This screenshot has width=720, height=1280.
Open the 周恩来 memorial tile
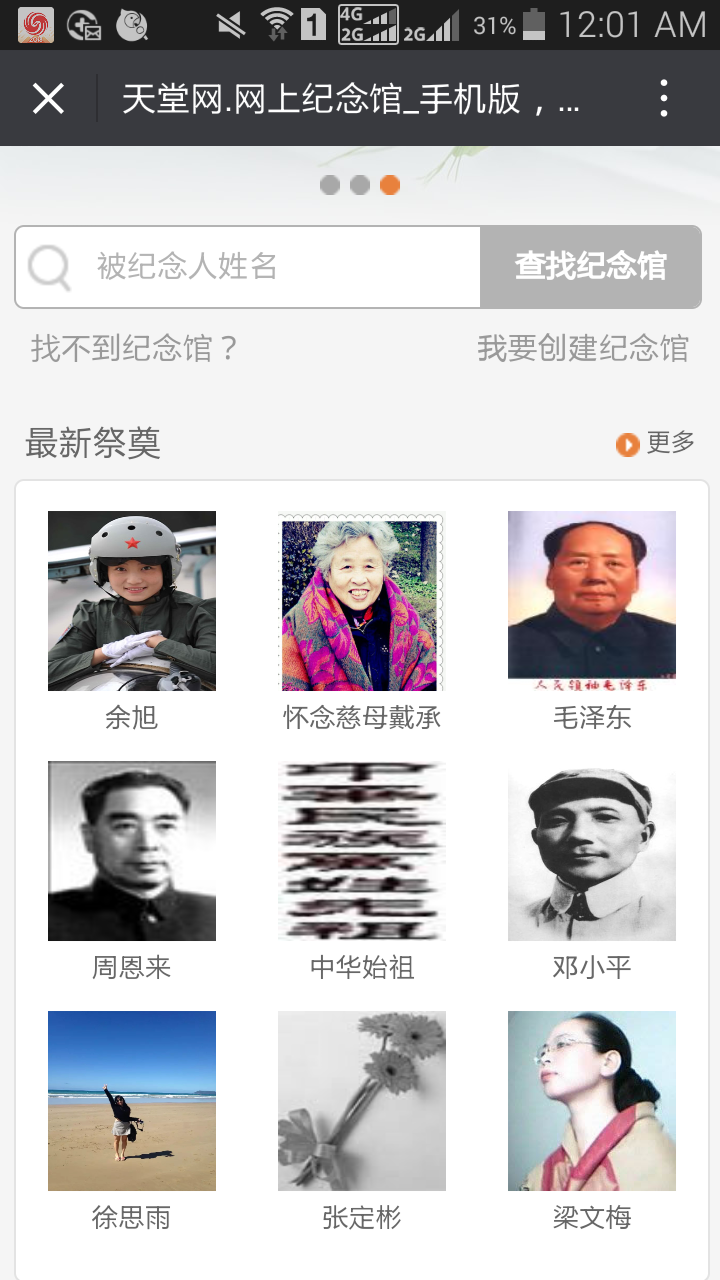click(132, 851)
